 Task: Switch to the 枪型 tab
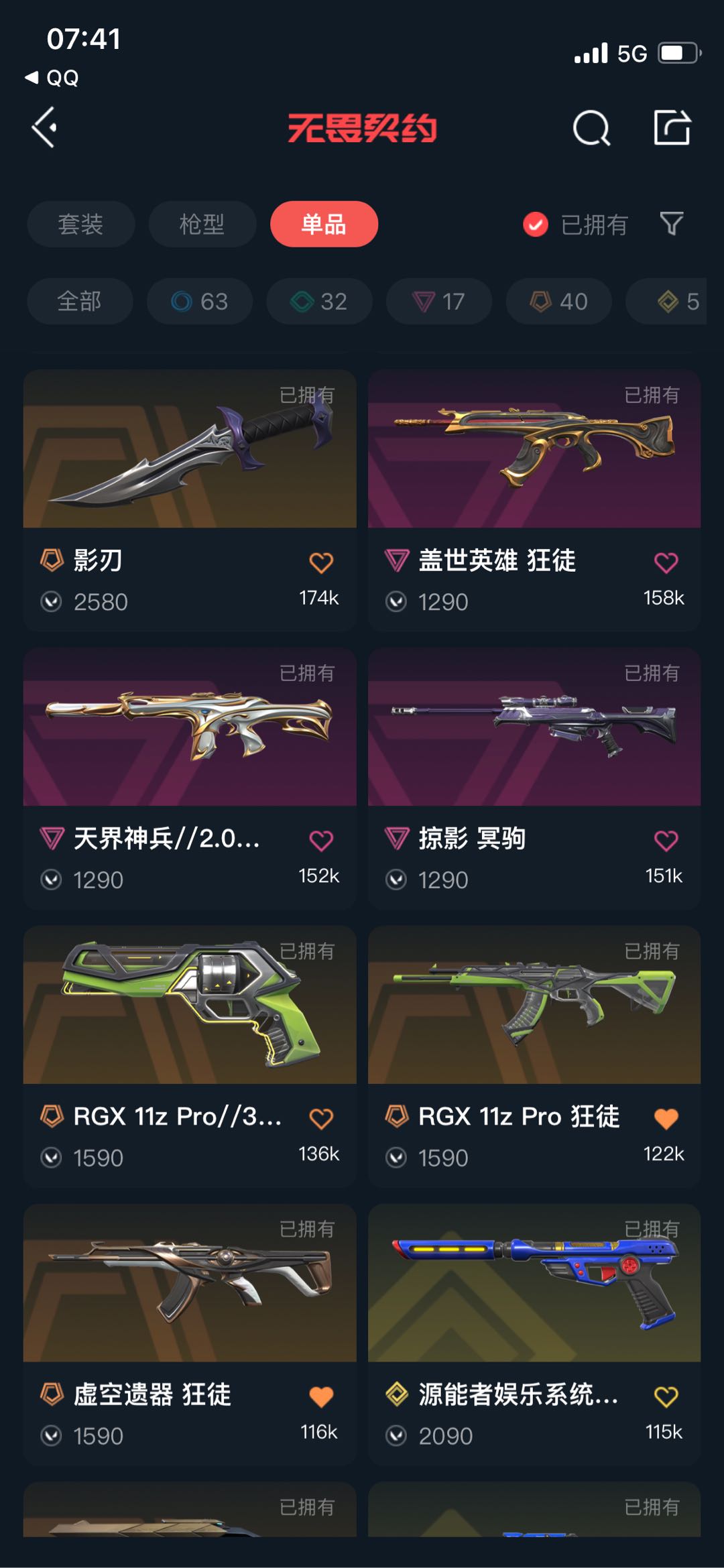[x=202, y=224]
